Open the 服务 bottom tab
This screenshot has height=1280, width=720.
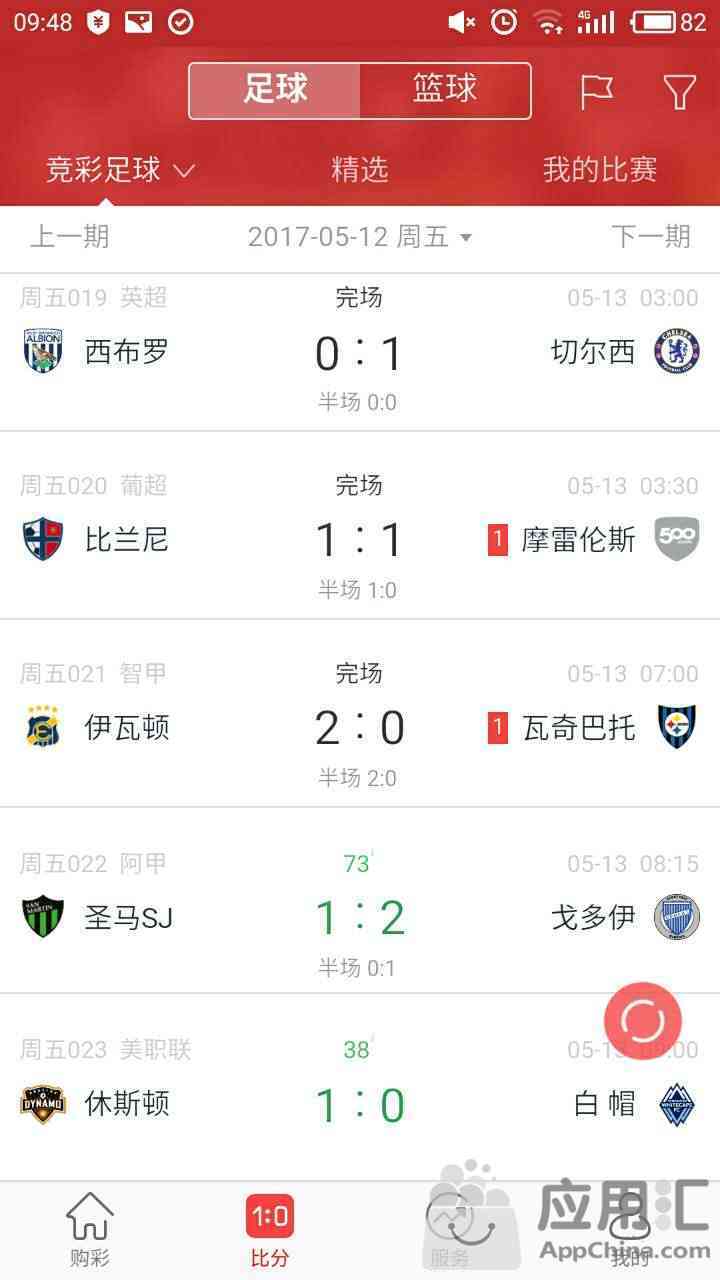(x=450, y=1231)
